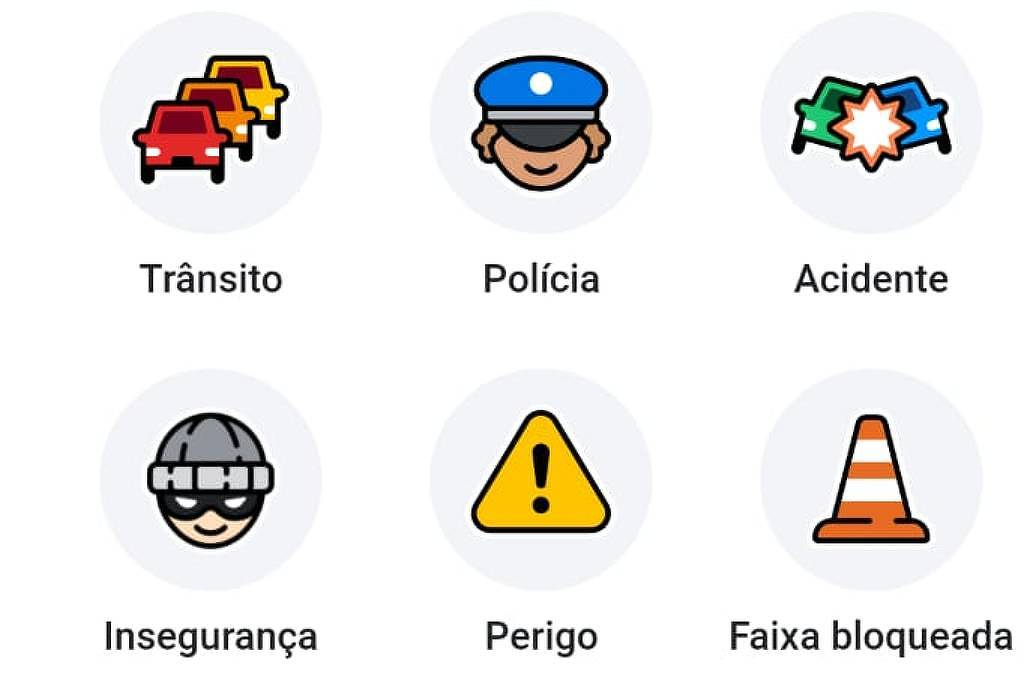Open the Perigo hazard report
Screen dimensions: 1024x683
pyautogui.click(x=540, y=480)
